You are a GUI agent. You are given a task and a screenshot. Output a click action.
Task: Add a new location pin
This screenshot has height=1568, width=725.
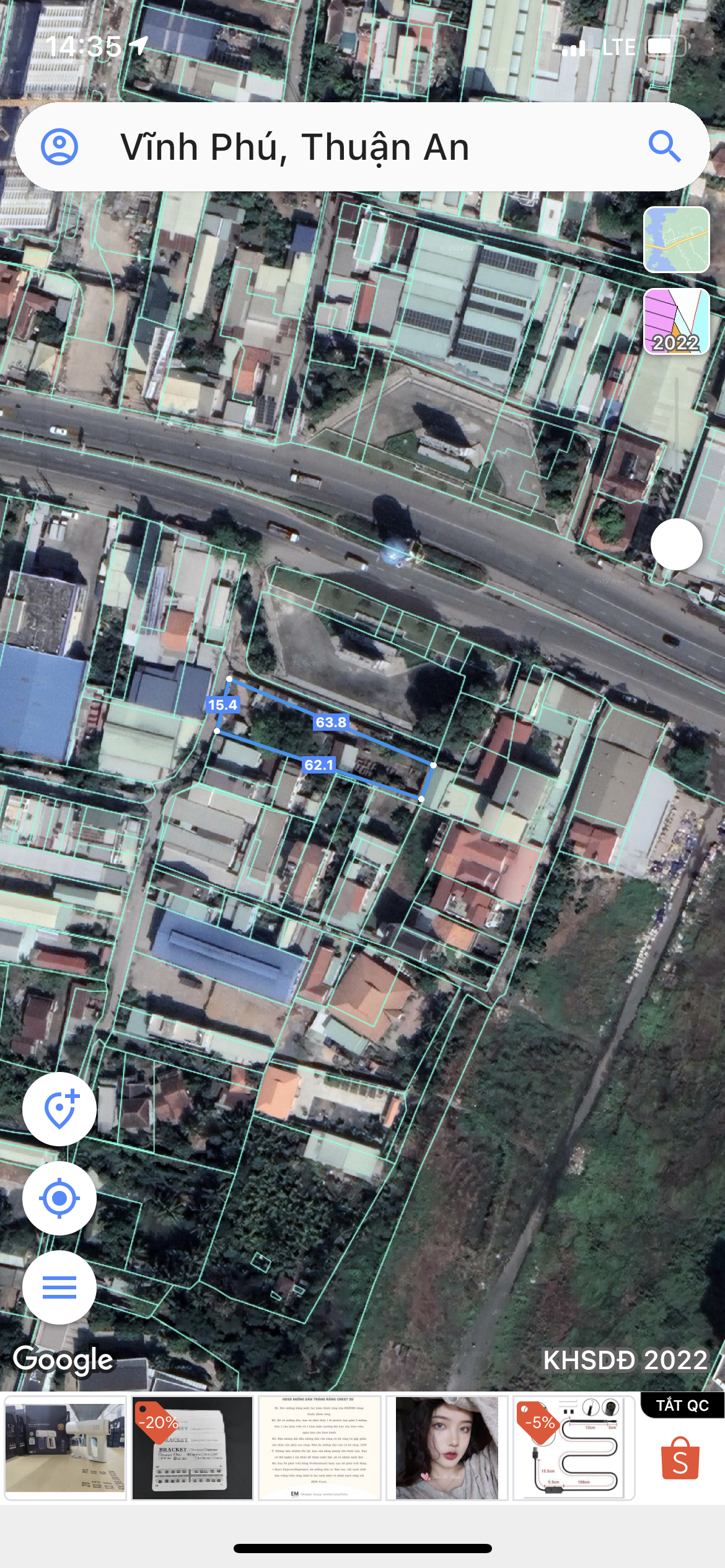pyautogui.click(x=59, y=1109)
